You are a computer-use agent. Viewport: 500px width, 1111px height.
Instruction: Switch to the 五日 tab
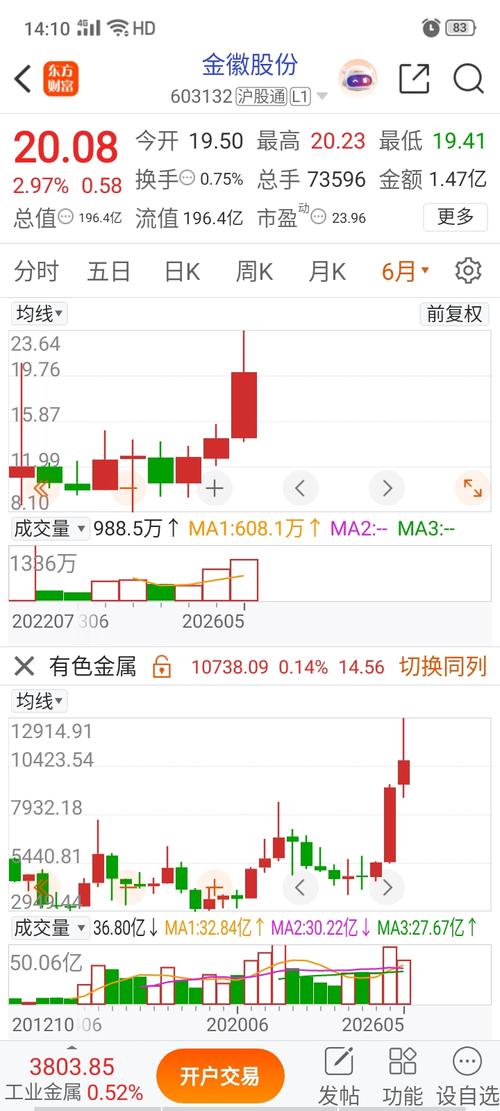[109, 271]
